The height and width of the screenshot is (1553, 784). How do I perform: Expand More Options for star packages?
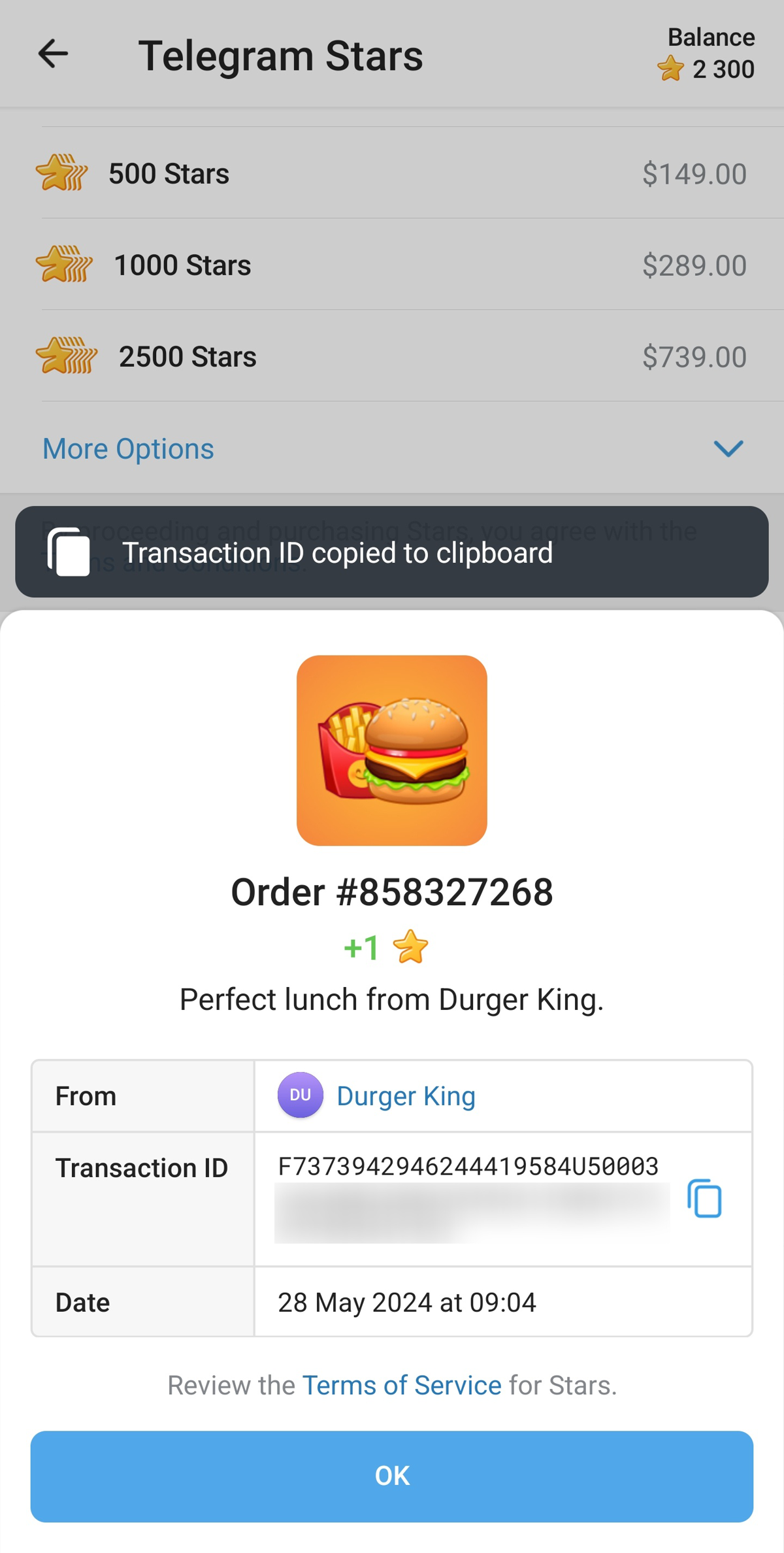[x=392, y=449]
